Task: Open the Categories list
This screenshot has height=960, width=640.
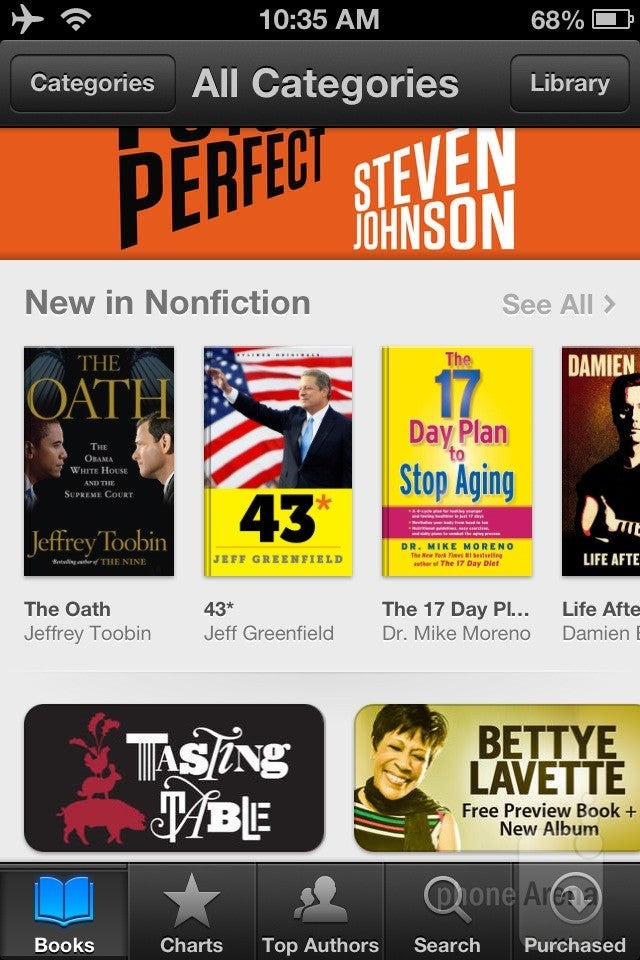Action: click(x=92, y=83)
